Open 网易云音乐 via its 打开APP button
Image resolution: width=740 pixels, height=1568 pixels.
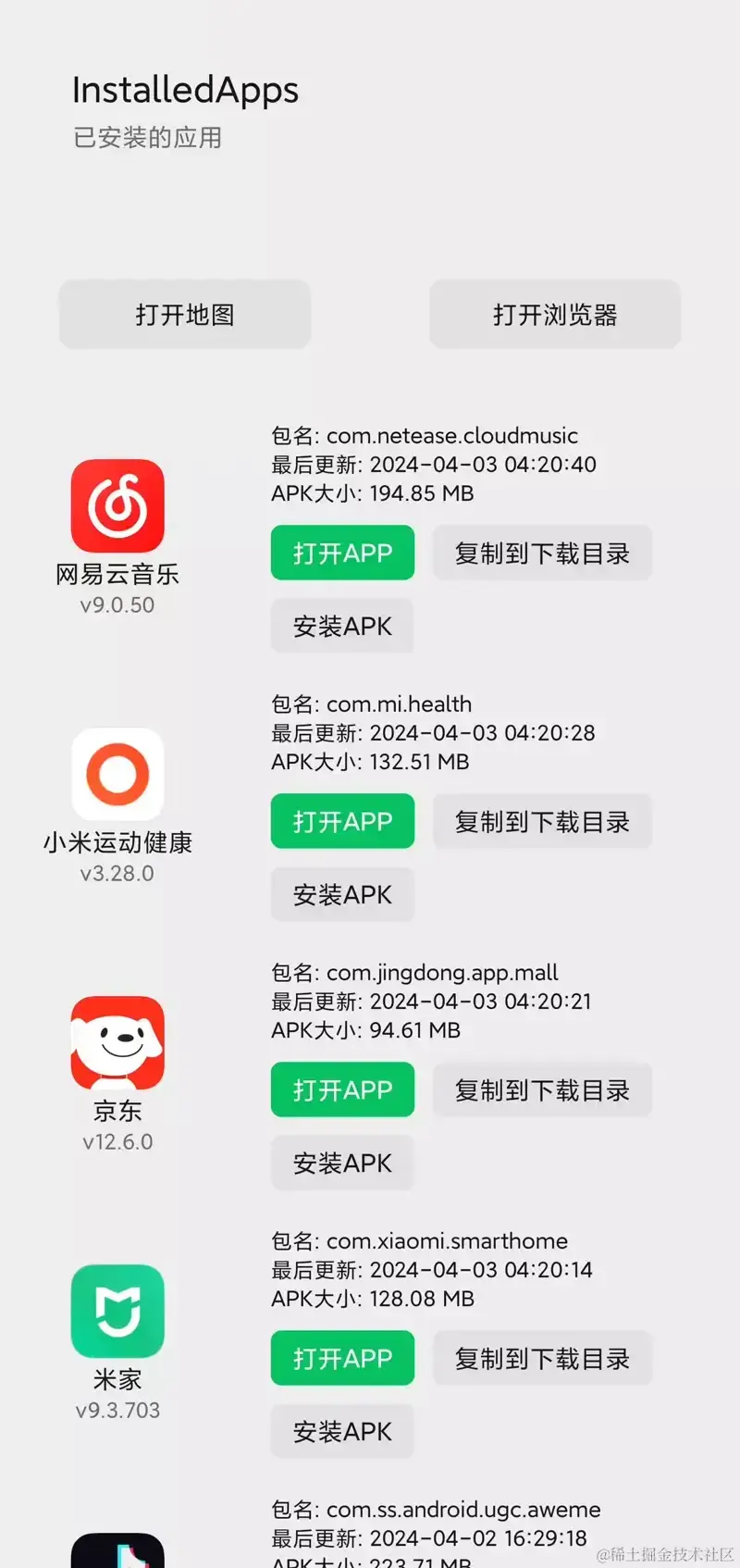(x=342, y=553)
